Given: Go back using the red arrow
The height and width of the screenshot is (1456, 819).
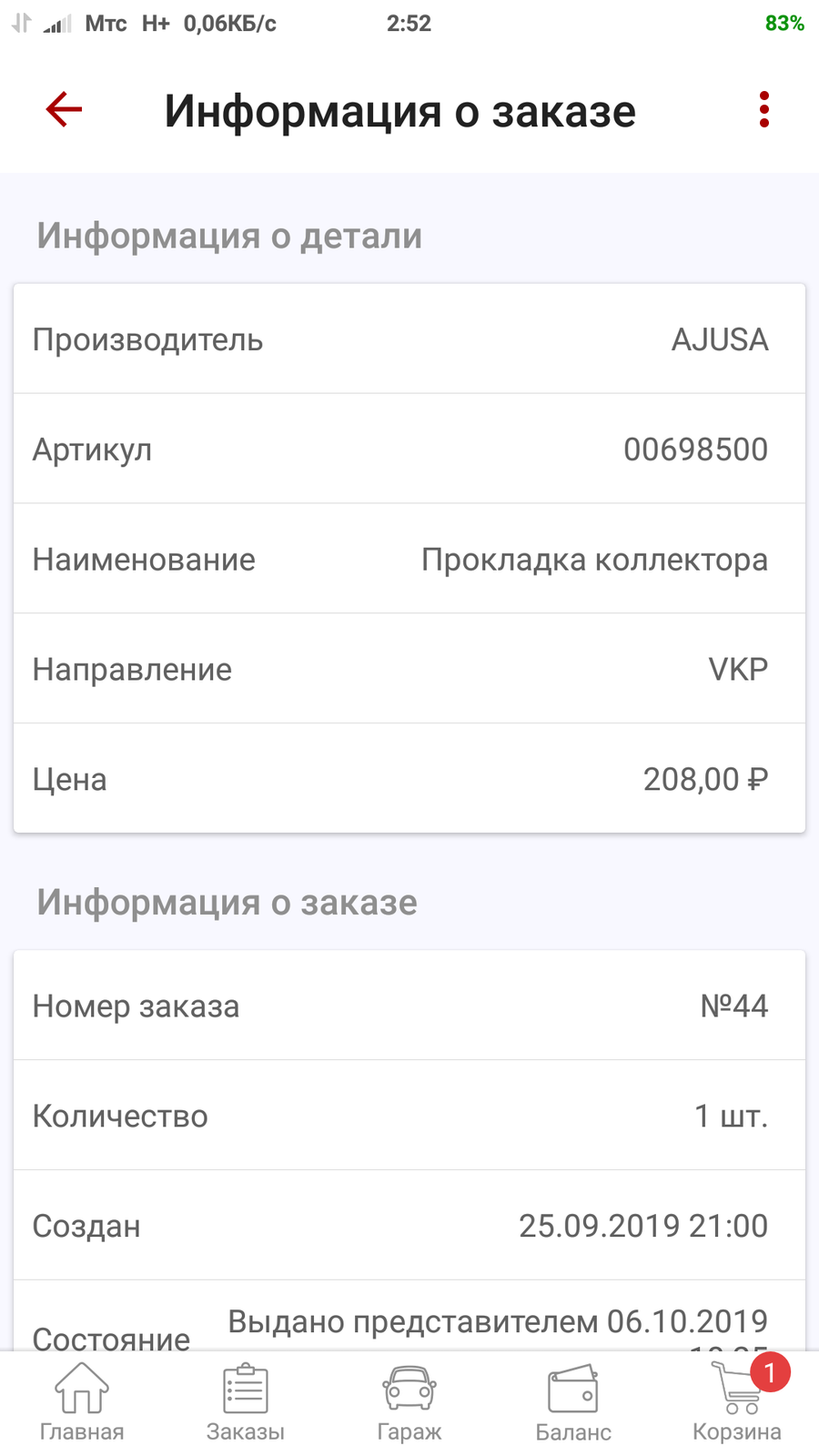Looking at the screenshot, I should tap(64, 110).
